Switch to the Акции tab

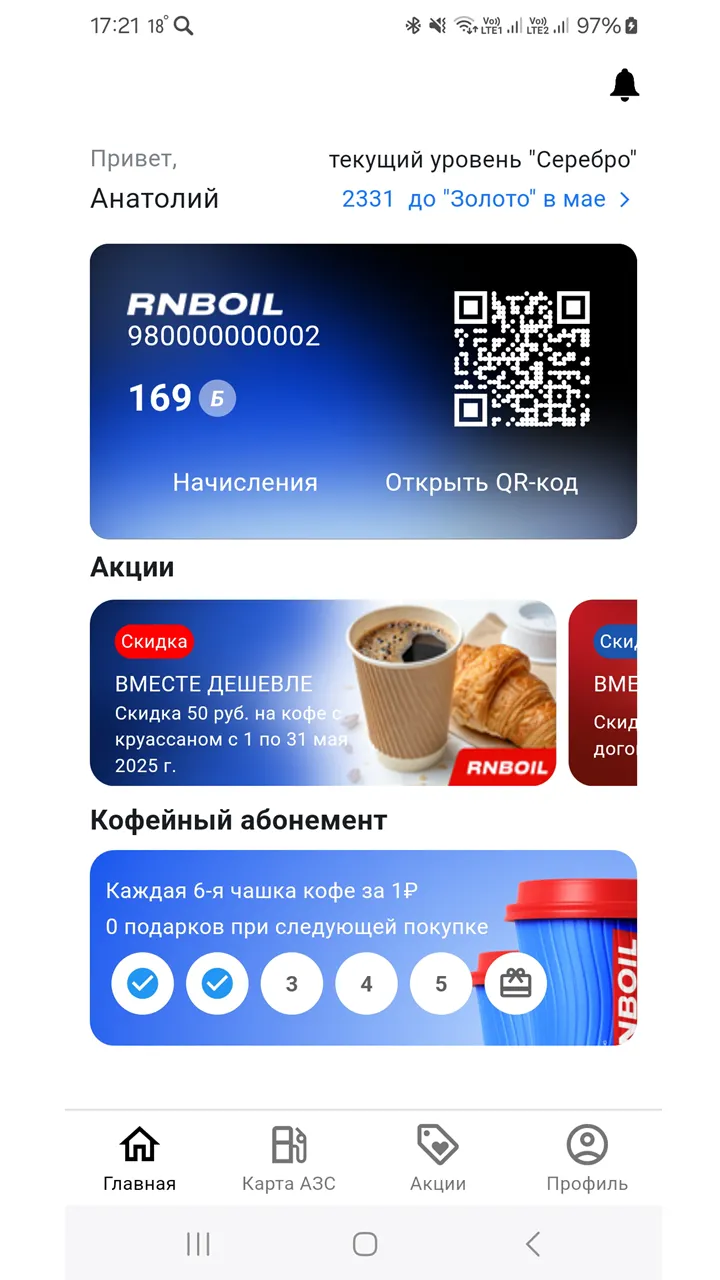438,1158
